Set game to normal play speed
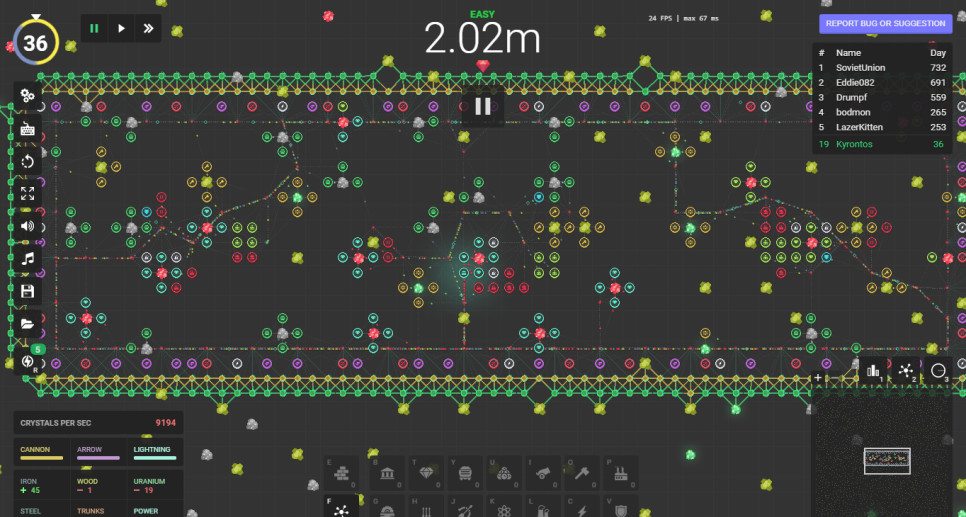This screenshot has width=966, height=517. (121, 28)
